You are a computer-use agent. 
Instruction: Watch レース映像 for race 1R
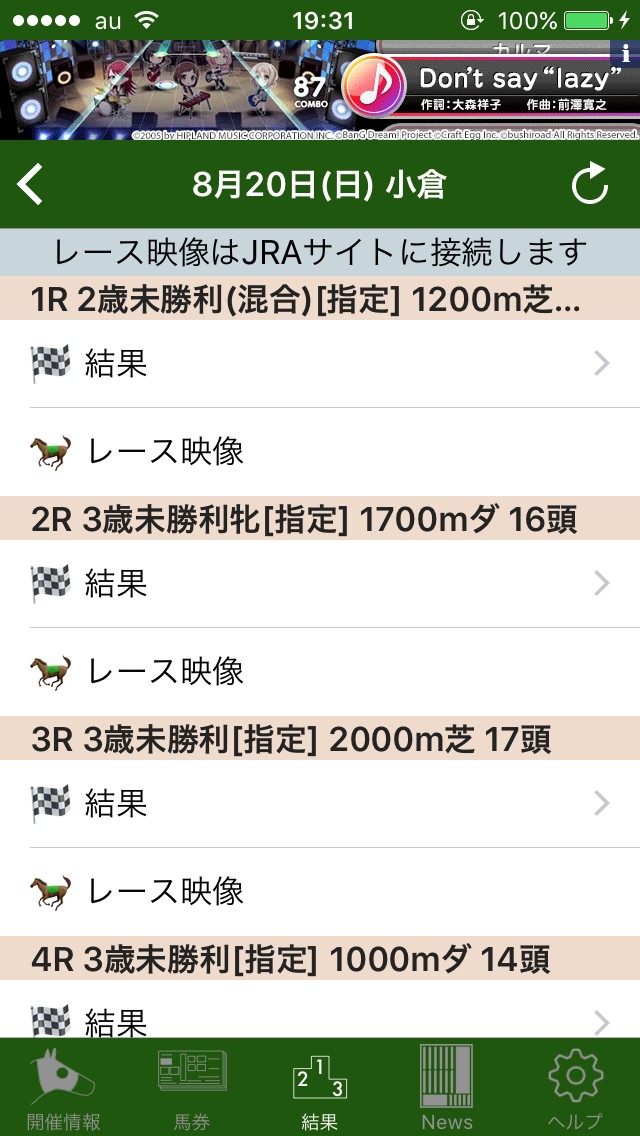pyautogui.click(x=320, y=452)
